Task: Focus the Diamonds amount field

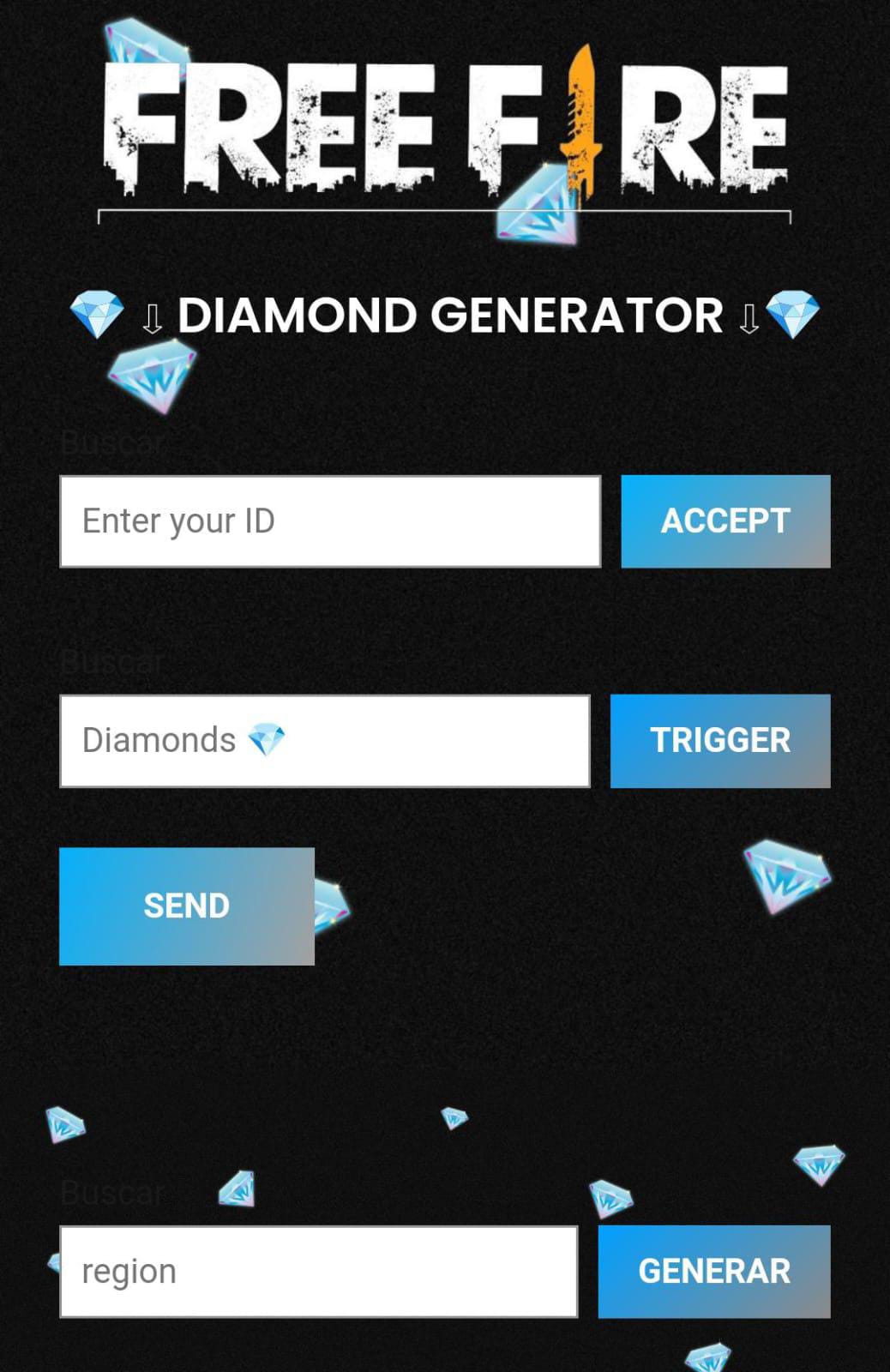Action: click(325, 741)
